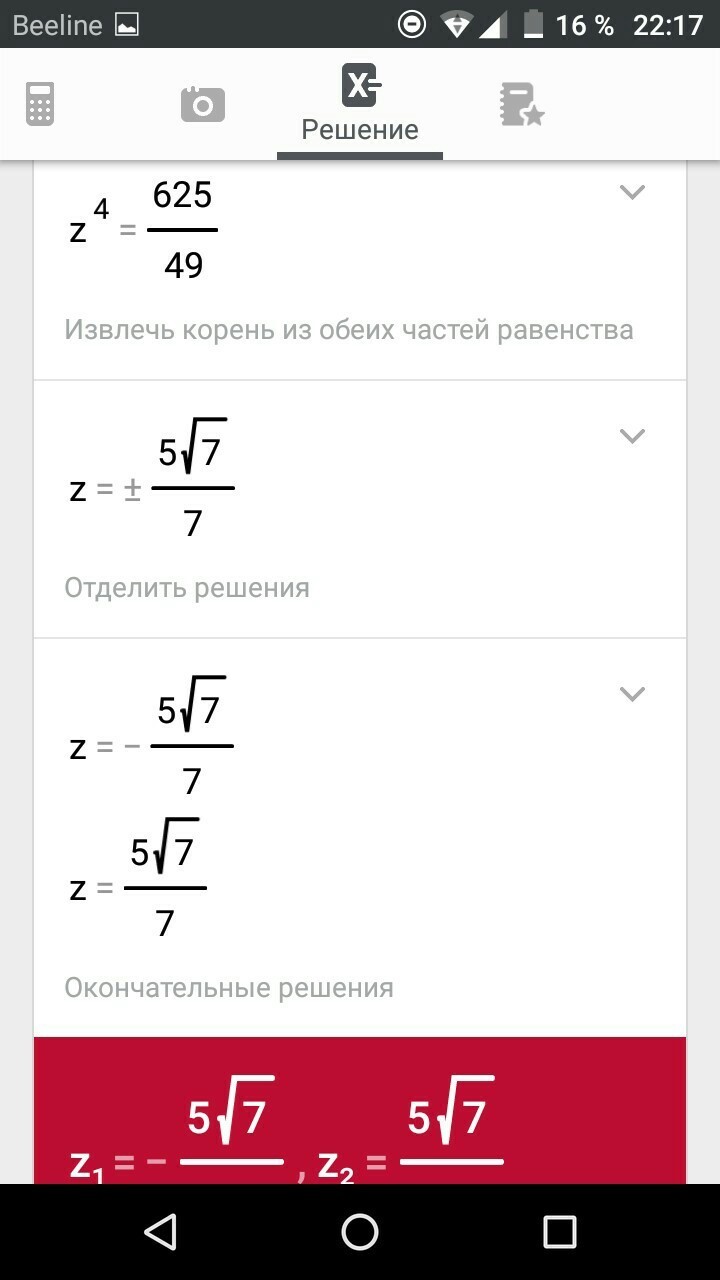This screenshot has width=720, height=1280.
Task: Select the Решение tab
Action: [360, 106]
